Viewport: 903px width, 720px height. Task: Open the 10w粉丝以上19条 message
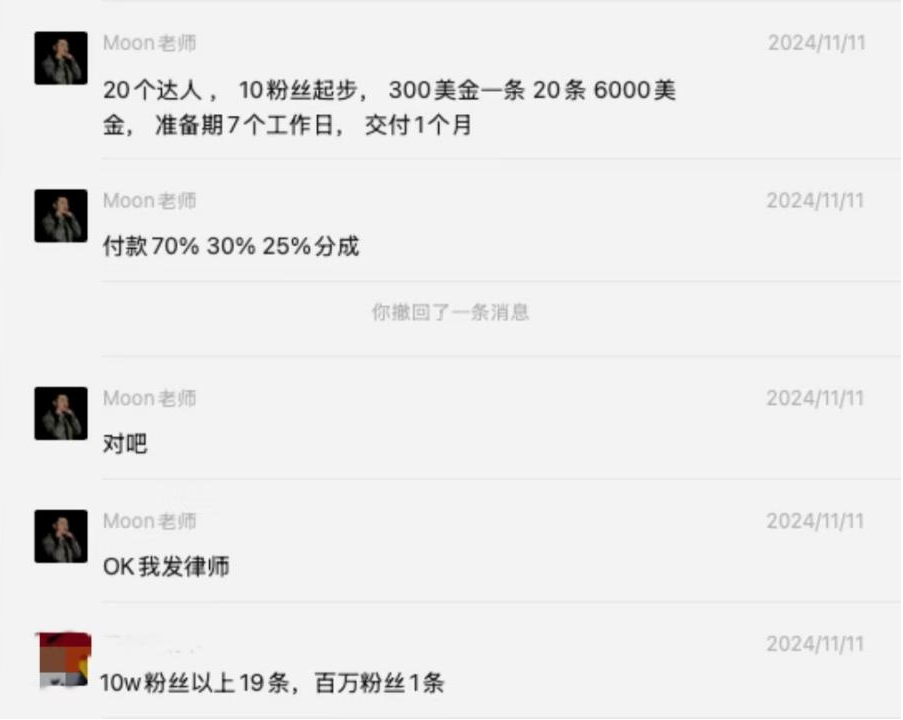[x=272, y=684]
